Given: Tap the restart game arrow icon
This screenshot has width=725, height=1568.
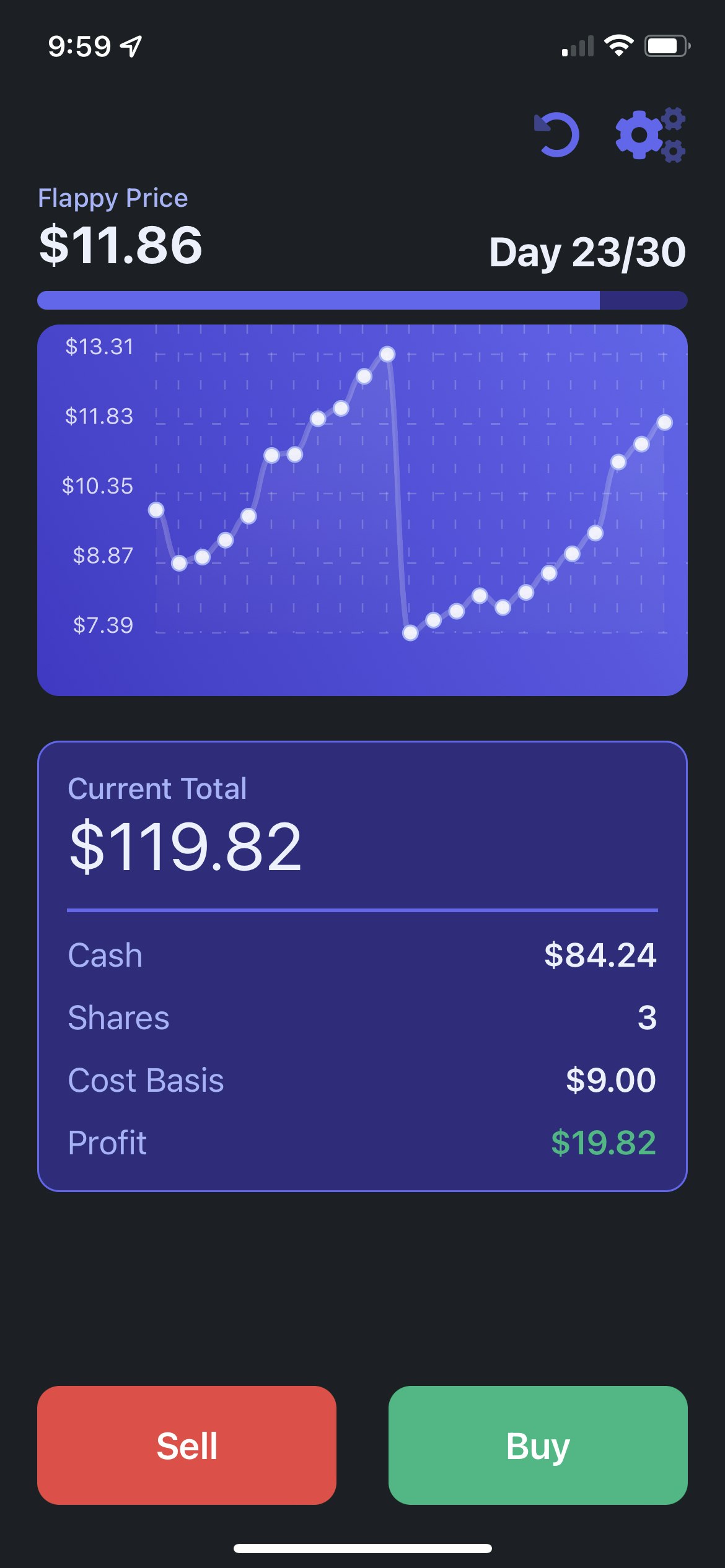Looking at the screenshot, I should coord(556,134).
